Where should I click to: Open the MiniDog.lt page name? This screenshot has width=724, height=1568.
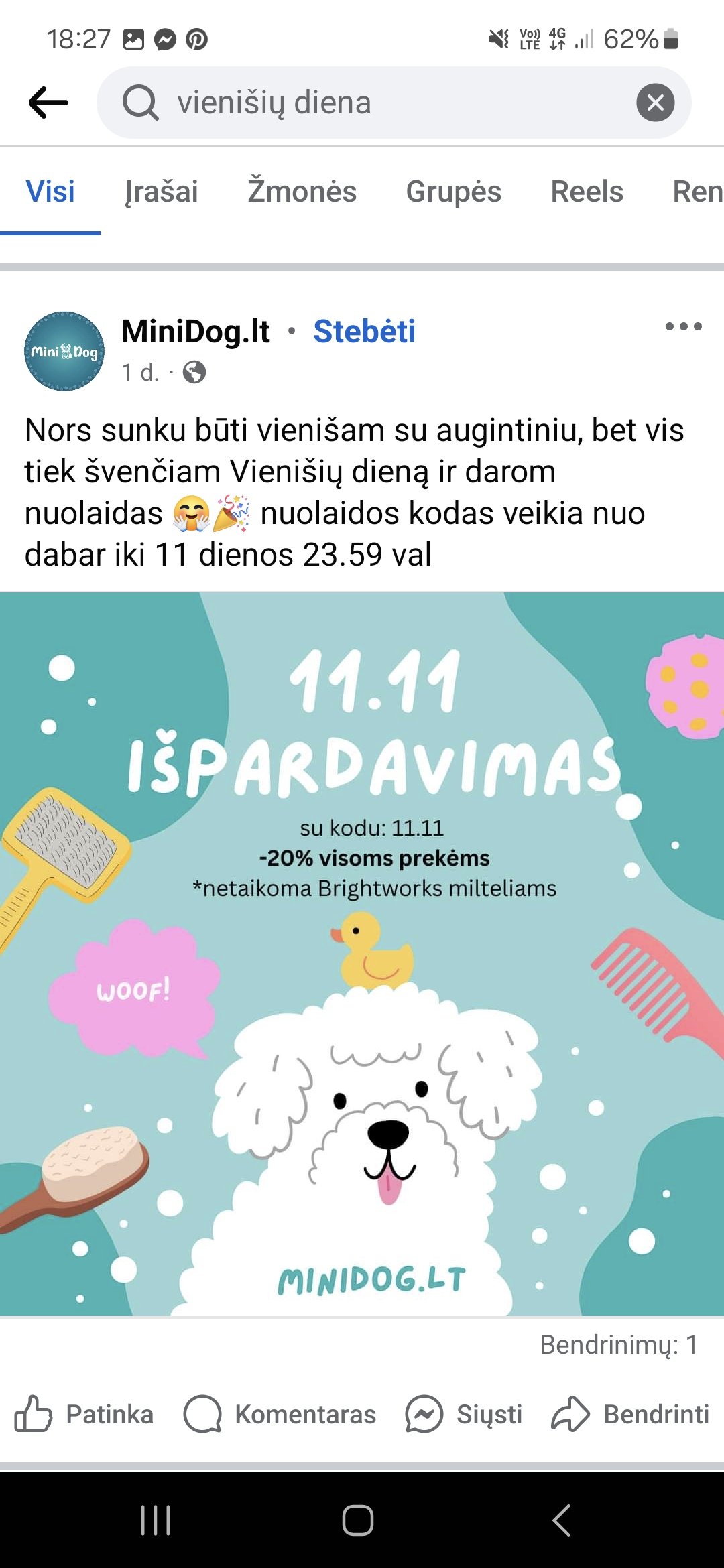pos(196,331)
